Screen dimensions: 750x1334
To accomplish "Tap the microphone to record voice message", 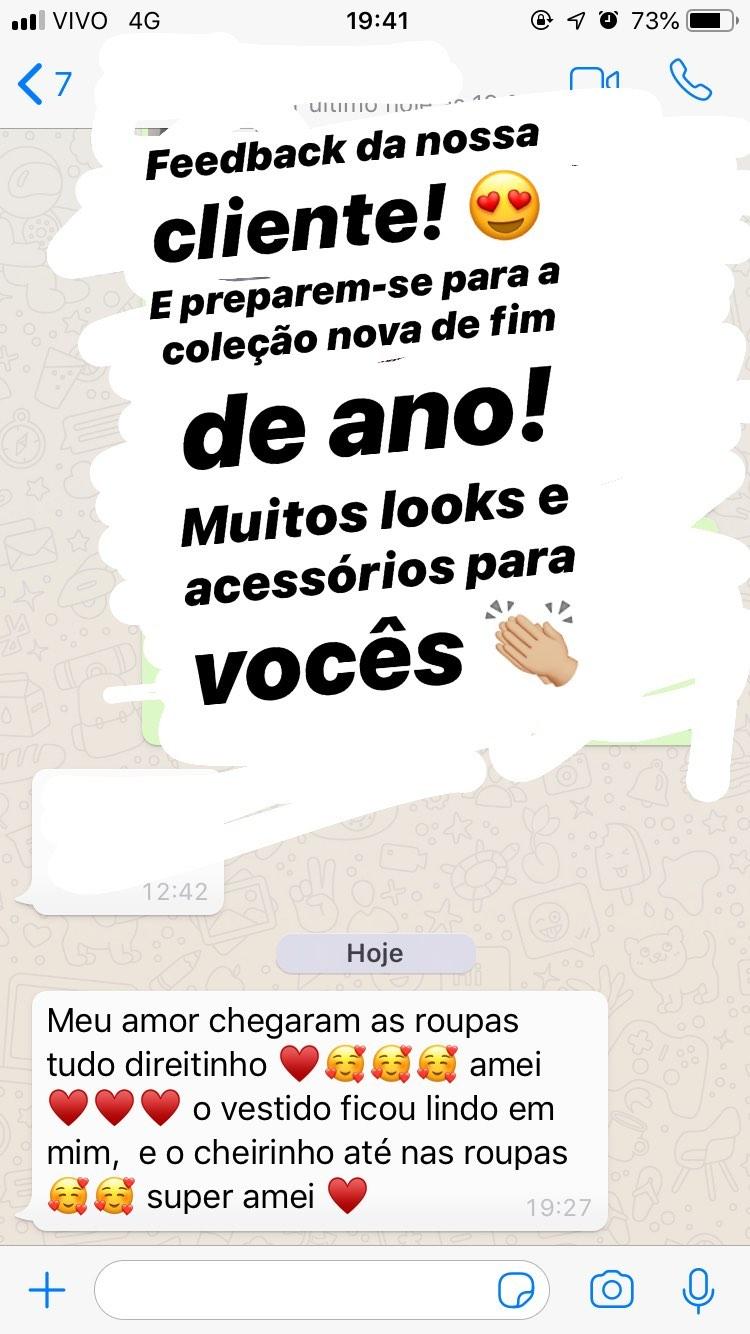I will point(698,1291).
